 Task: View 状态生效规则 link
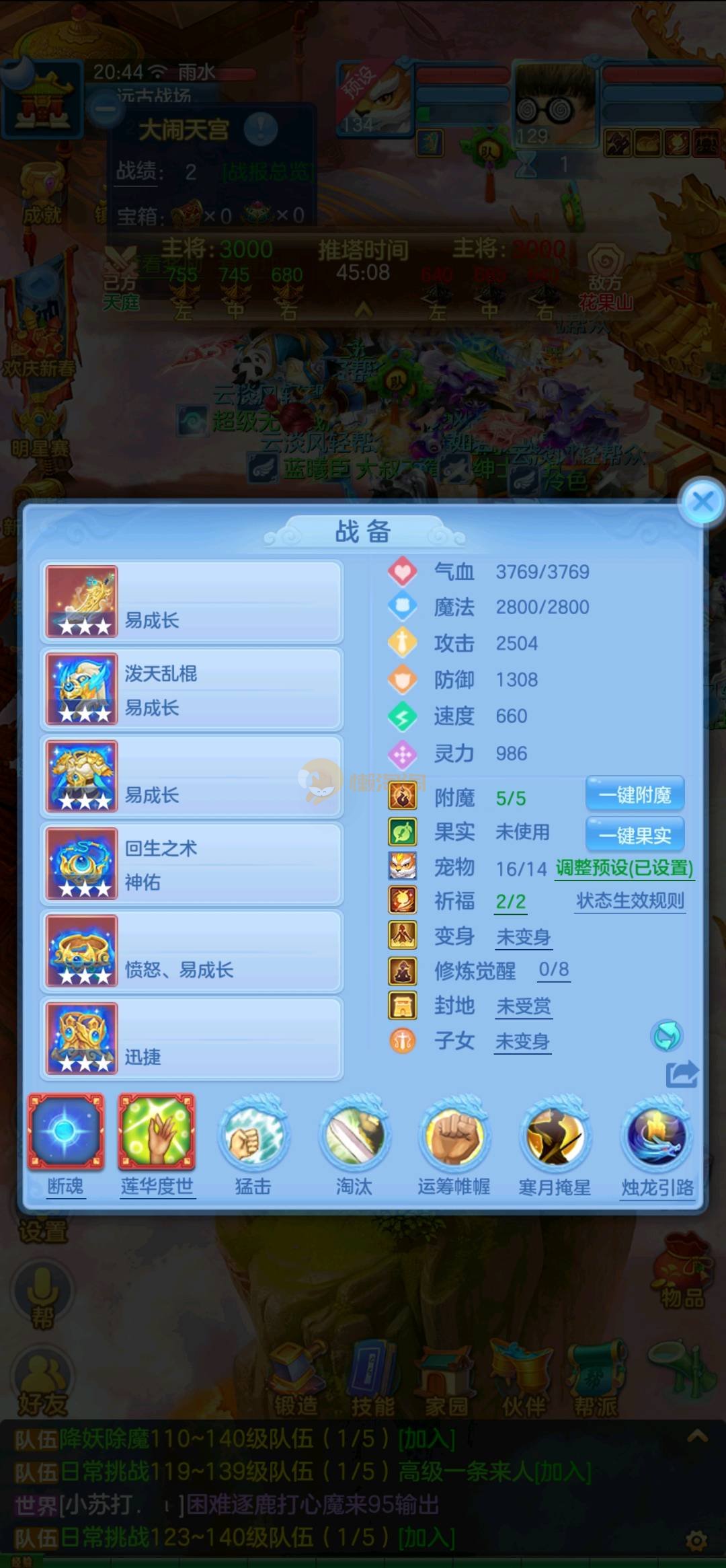[630, 901]
